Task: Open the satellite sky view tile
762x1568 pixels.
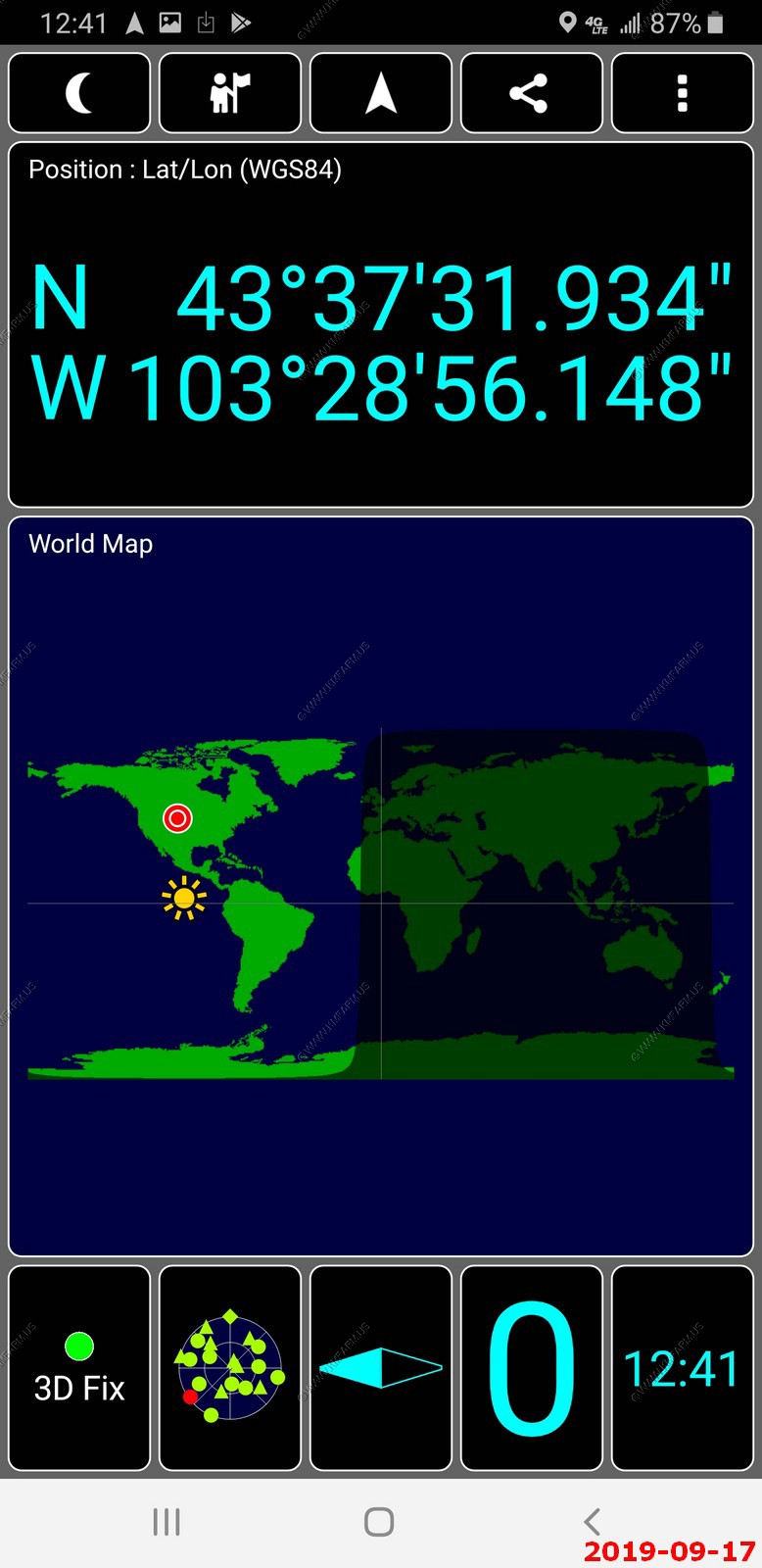Action: tap(230, 1368)
